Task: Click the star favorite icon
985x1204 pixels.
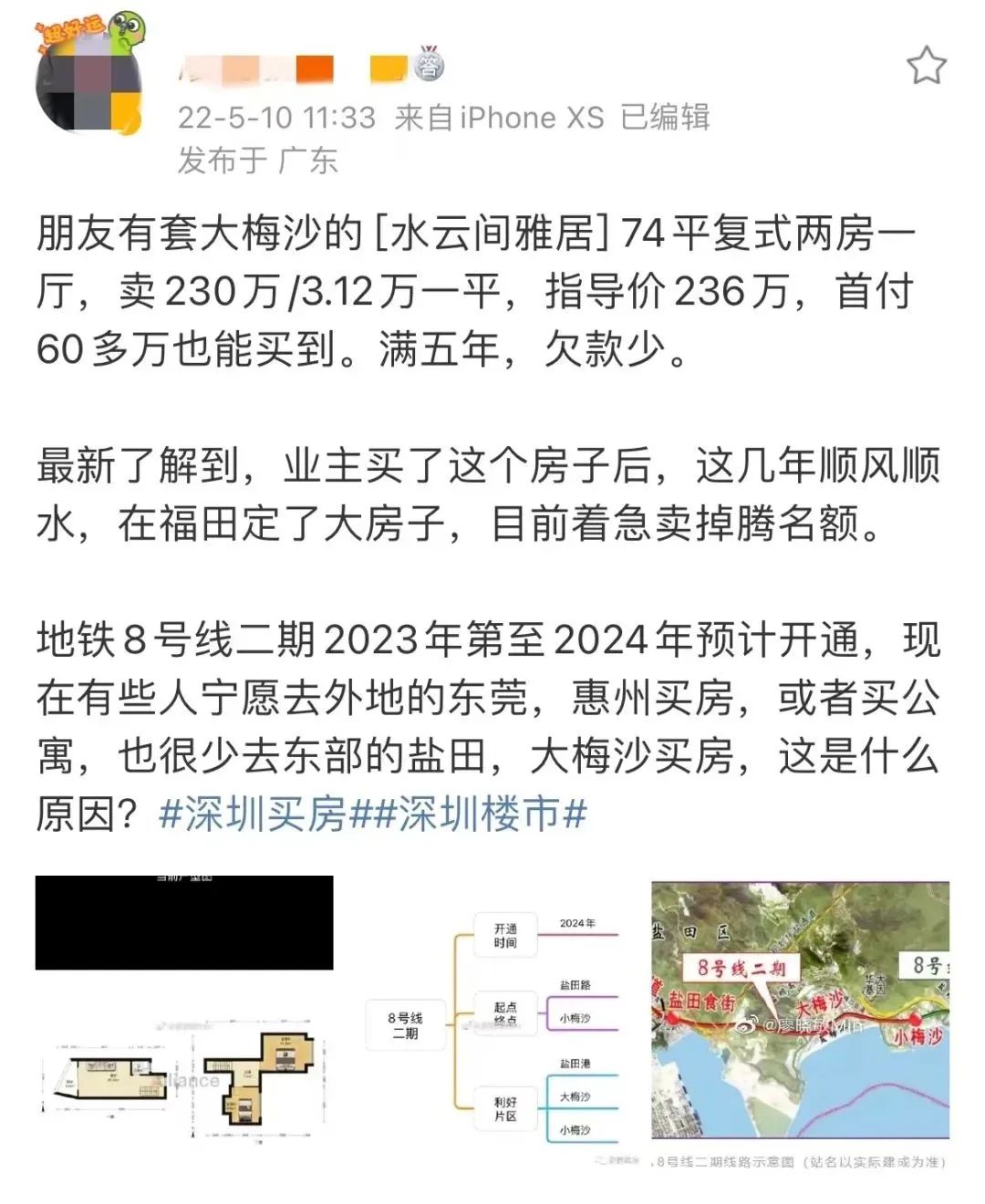Action: pos(928,66)
